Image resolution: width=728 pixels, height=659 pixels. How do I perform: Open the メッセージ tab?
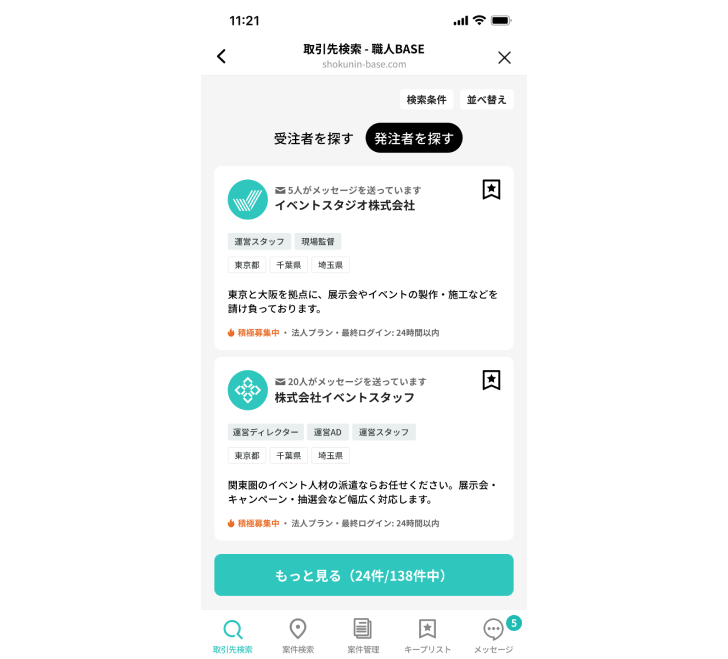493,635
